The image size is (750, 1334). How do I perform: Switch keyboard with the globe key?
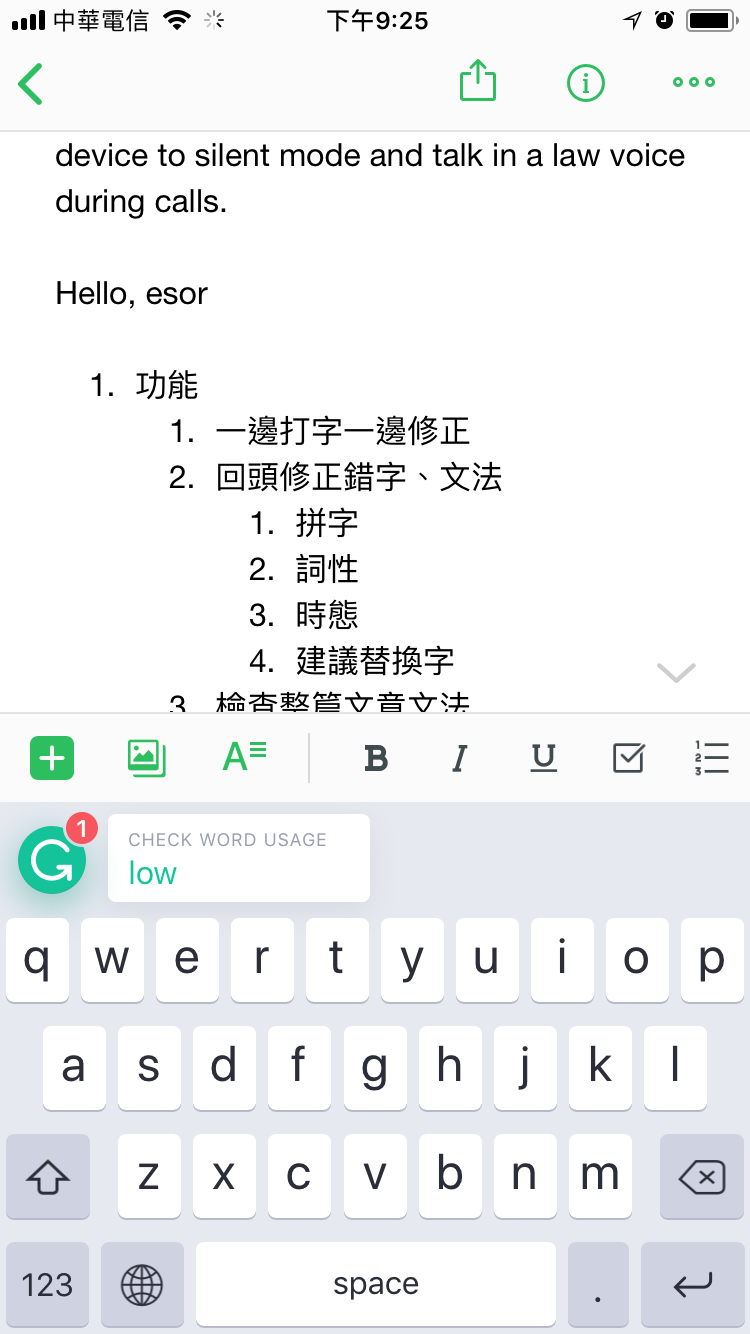pyautogui.click(x=141, y=1285)
